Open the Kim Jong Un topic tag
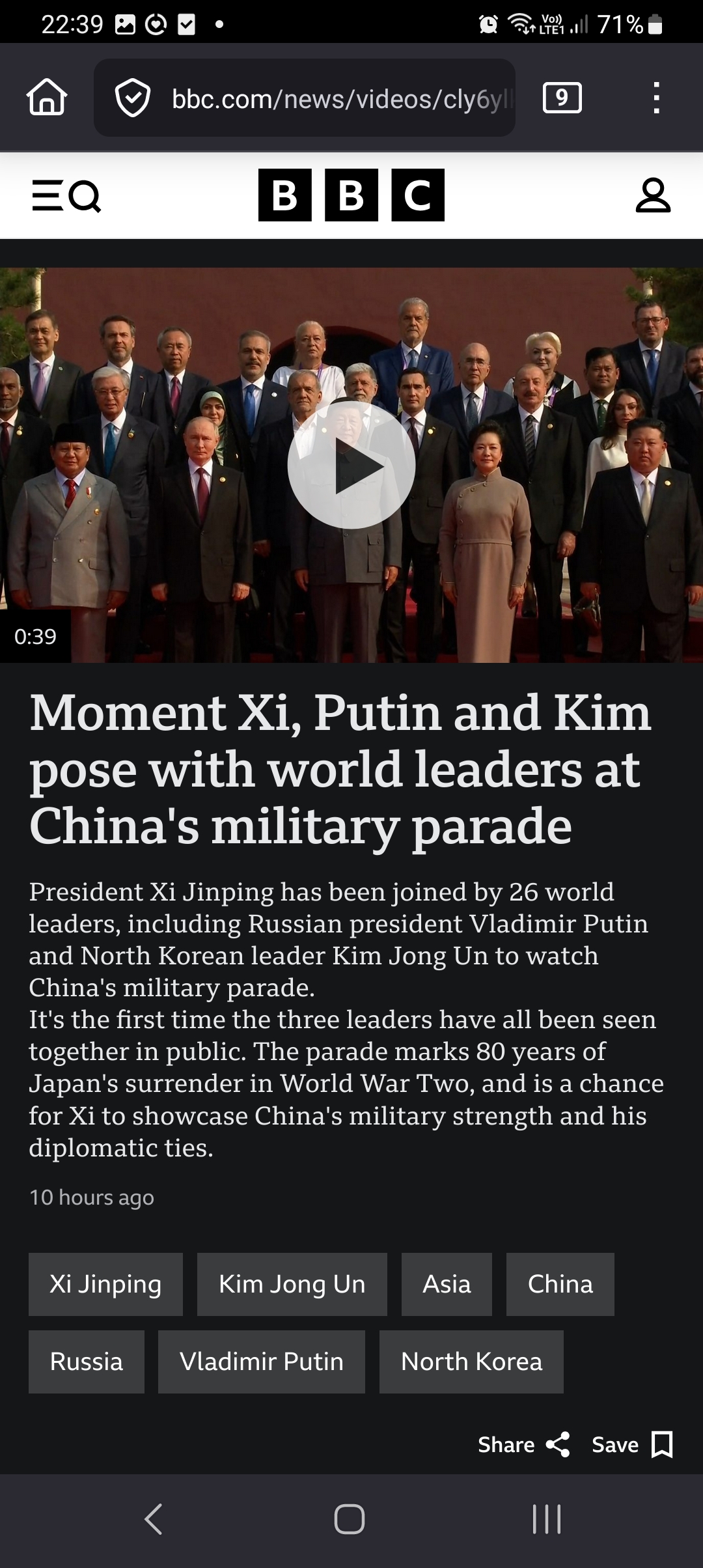The height and width of the screenshot is (1568, 703). (292, 1284)
